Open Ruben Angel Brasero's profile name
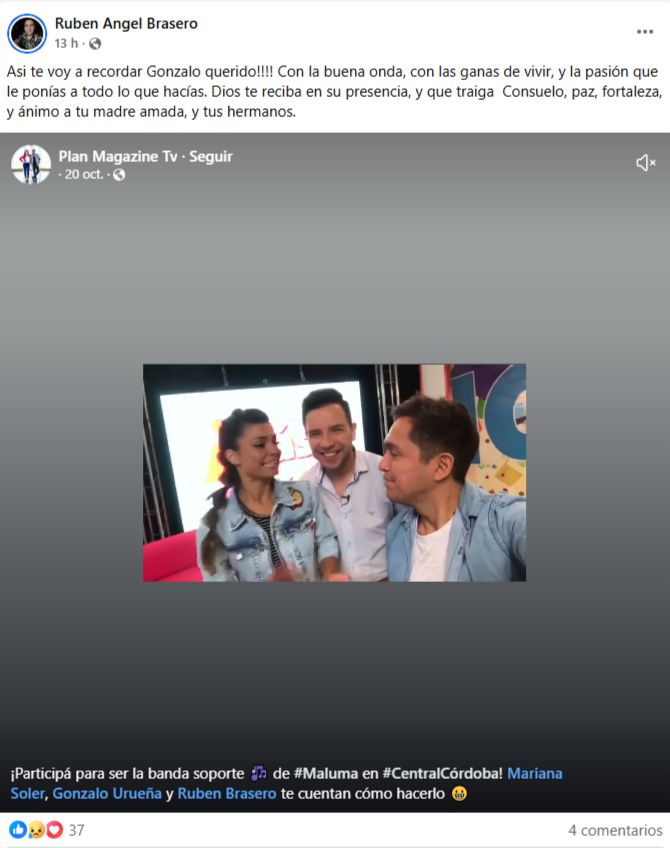Screen dimensions: 670x848 (126, 23)
